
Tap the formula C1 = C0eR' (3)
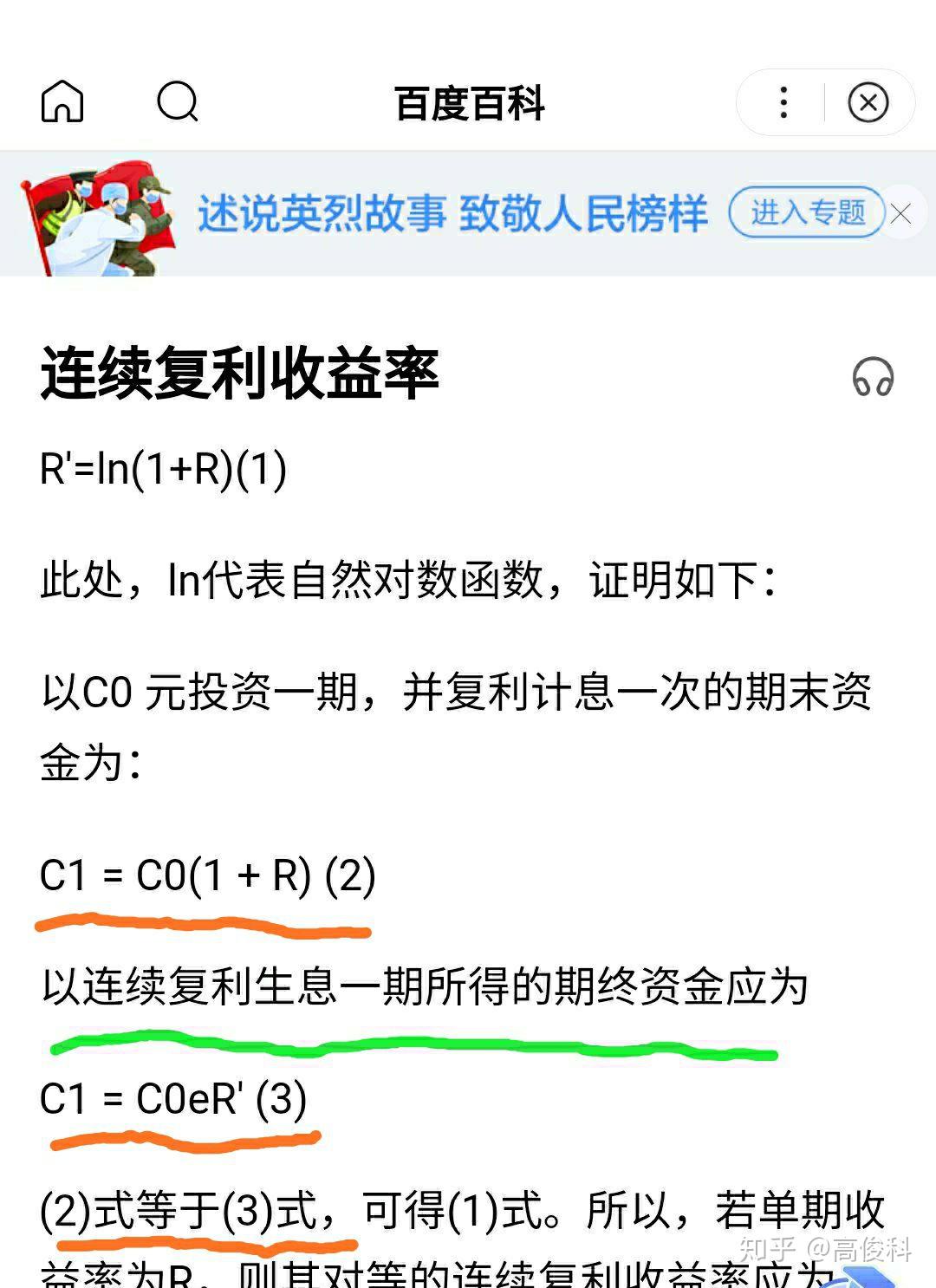tap(172, 1099)
